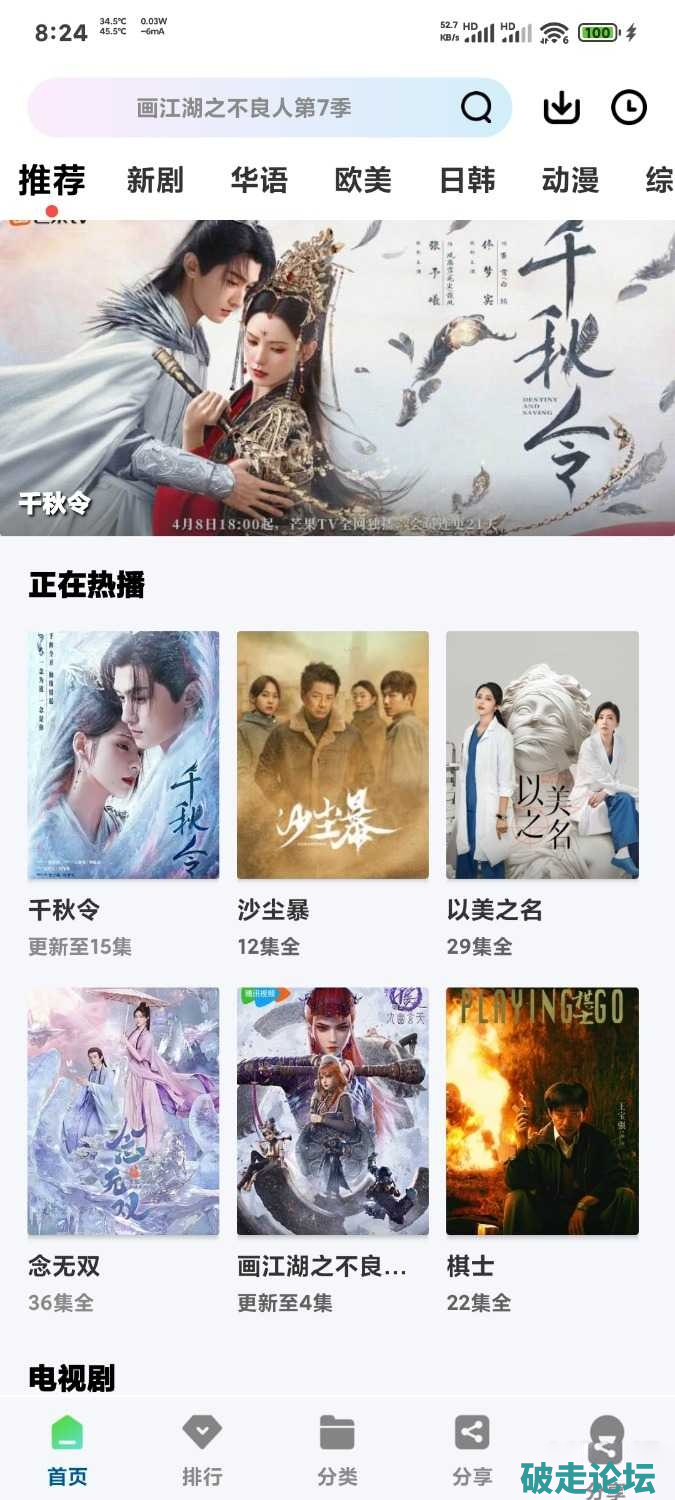Switch to the 新剧 tab
Image resolution: width=675 pixels, height=1500 pixels.
coord(155,180)
